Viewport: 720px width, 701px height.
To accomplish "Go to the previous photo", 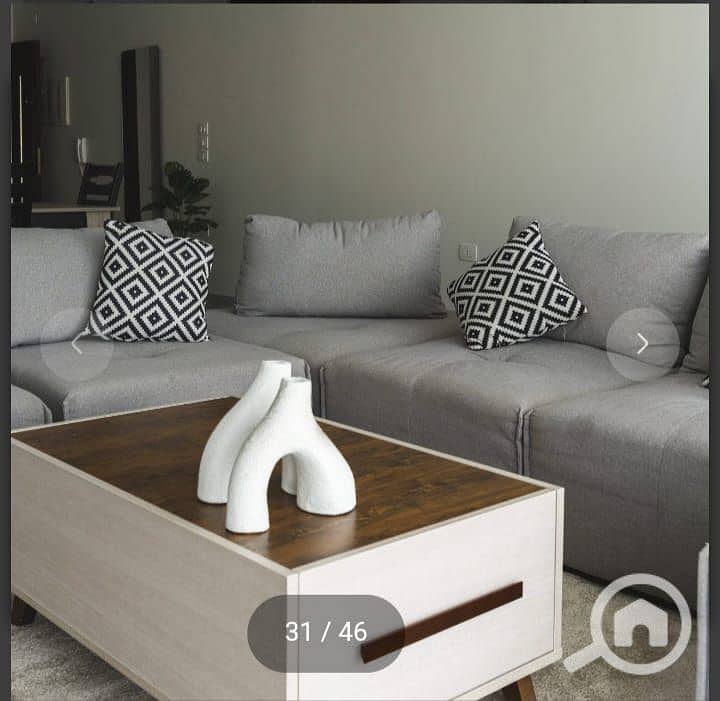I will 77,344.
